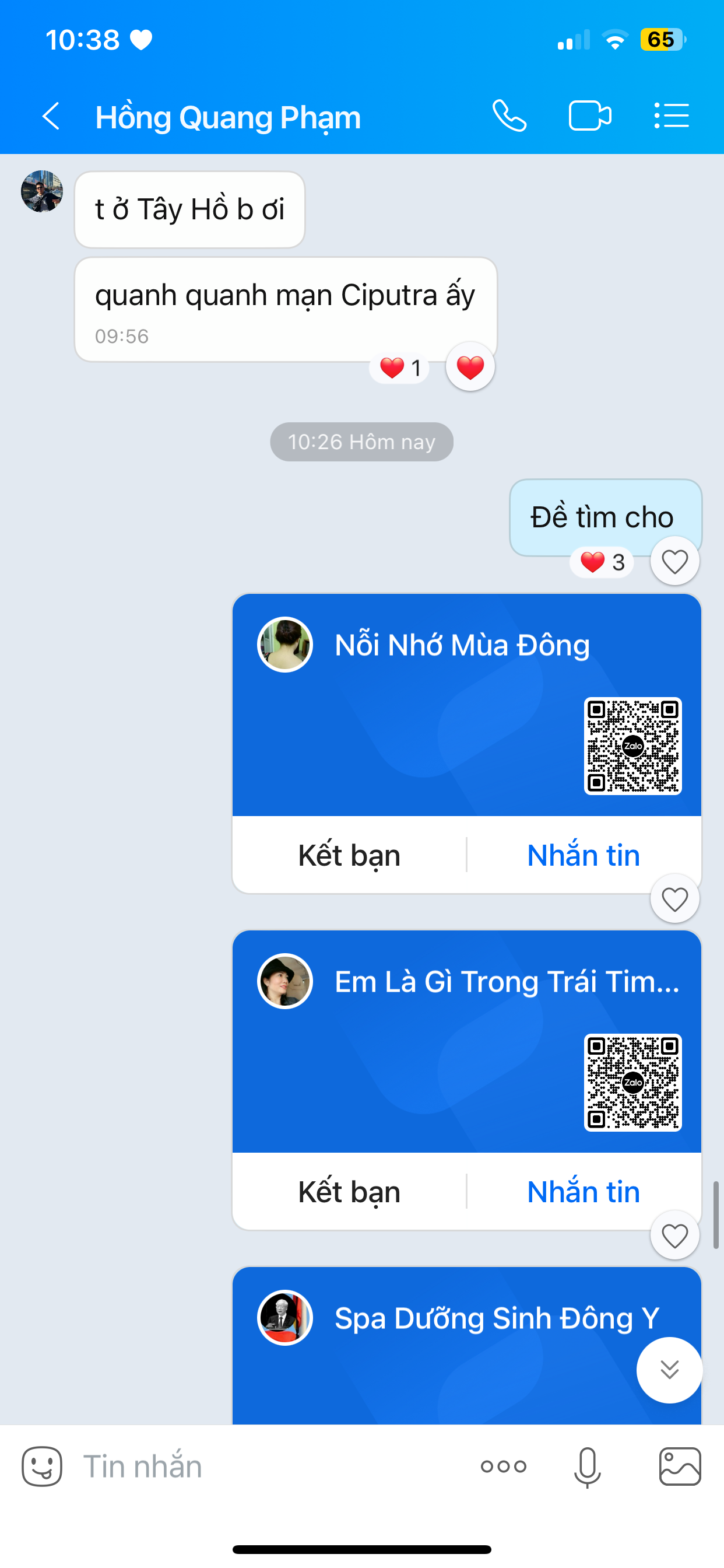The width and height of the screenshot is (724, 1568).
Task: View Hồng Quang Phạm's profile avatar
Action: click(x=42, y=192)
